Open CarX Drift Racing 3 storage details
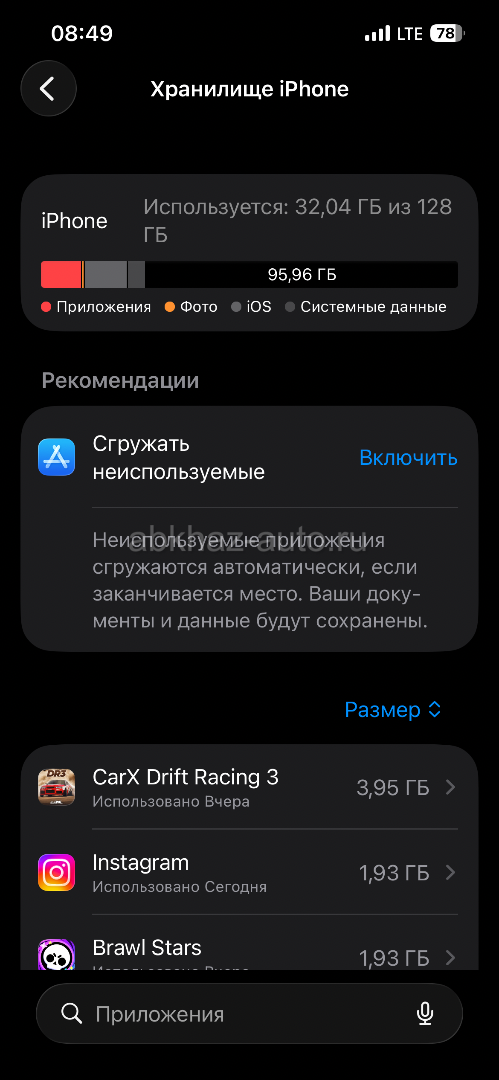 250,787
